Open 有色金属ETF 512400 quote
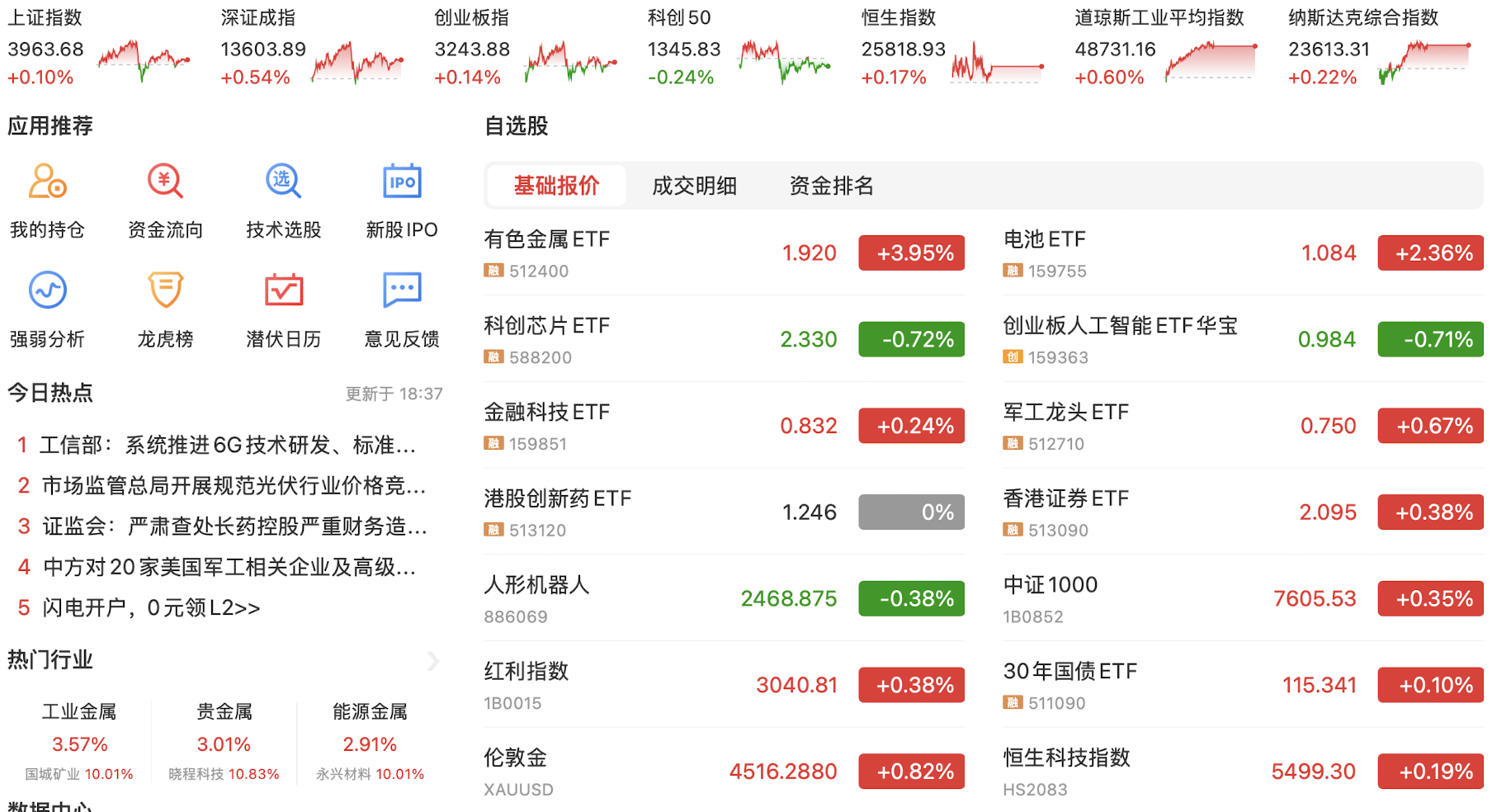Viewport: 1492px width, 812px height. pos(723,253)
